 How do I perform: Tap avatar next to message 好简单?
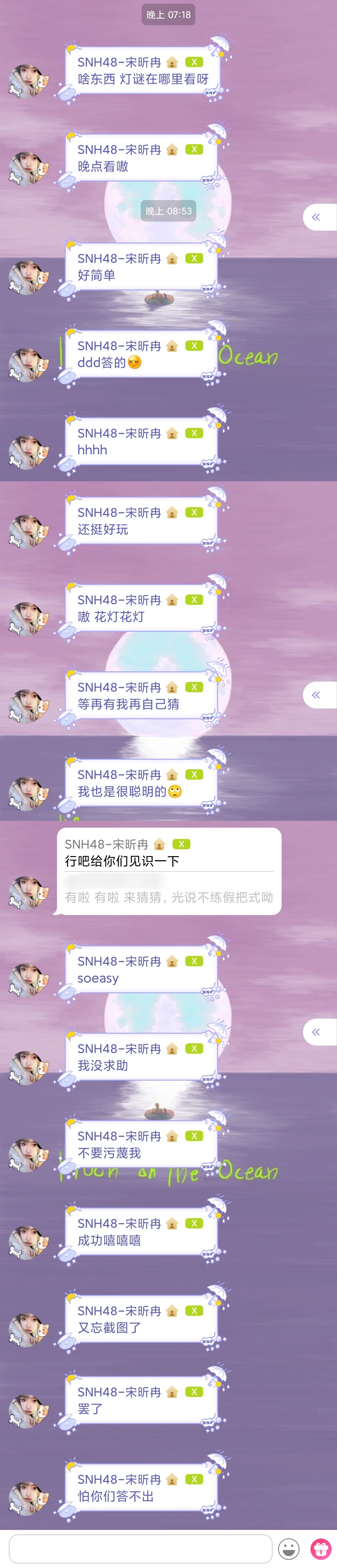point(28,278)
